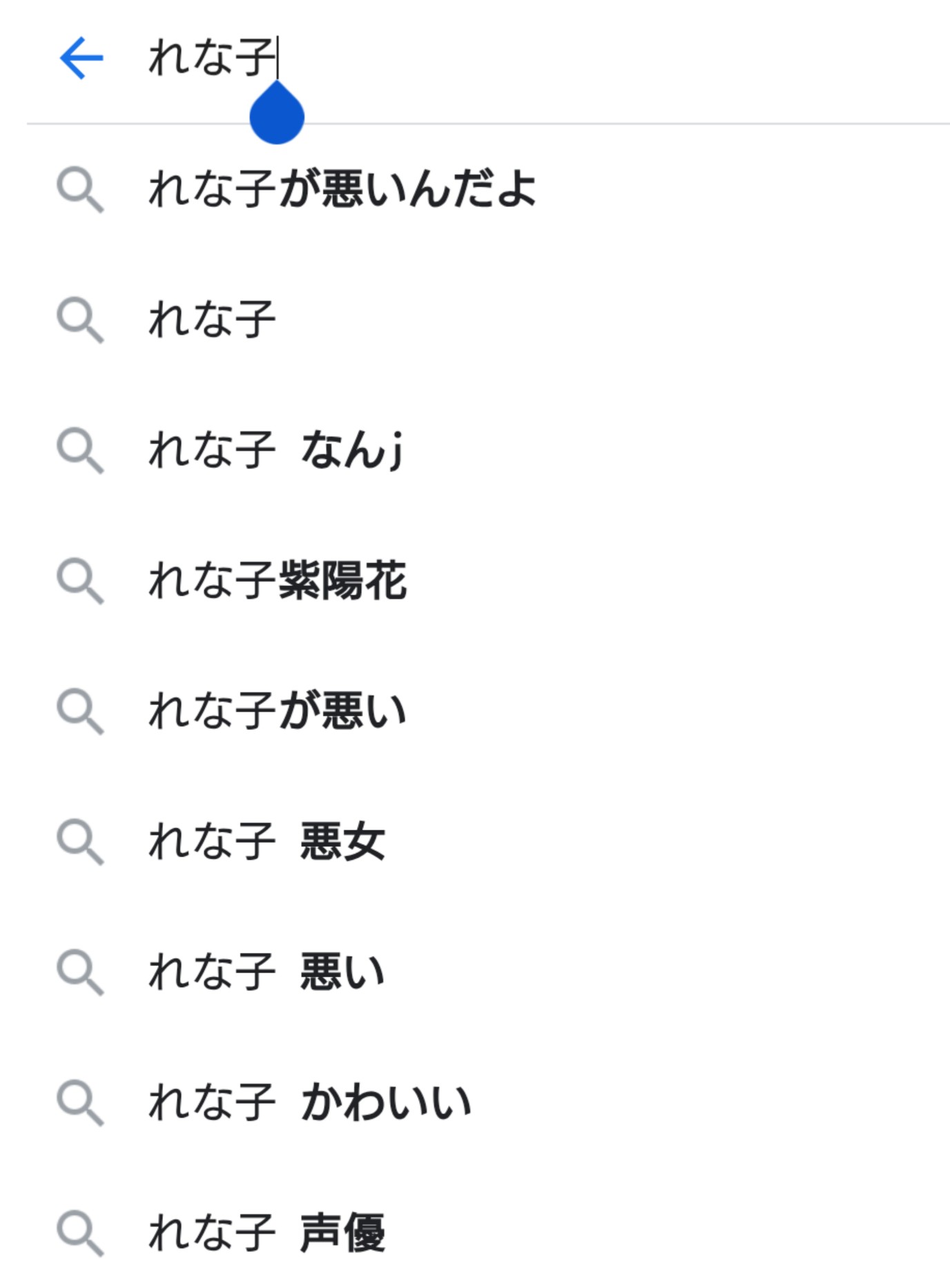Viewport: 950px width, 1288px height.
Task: Search for れな子 なんj
Action: coord(275,450)
